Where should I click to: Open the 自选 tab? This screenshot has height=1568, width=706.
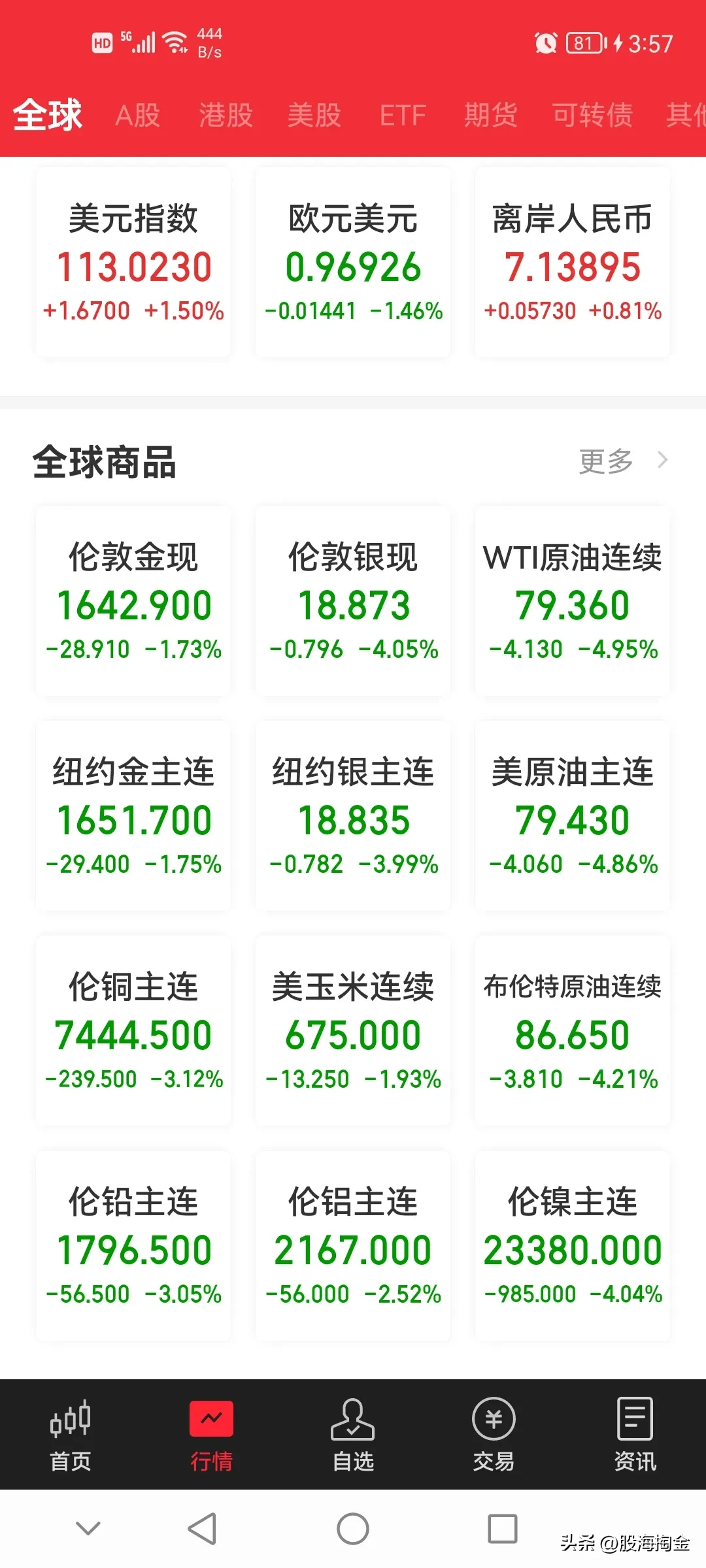click(353, 1435)
